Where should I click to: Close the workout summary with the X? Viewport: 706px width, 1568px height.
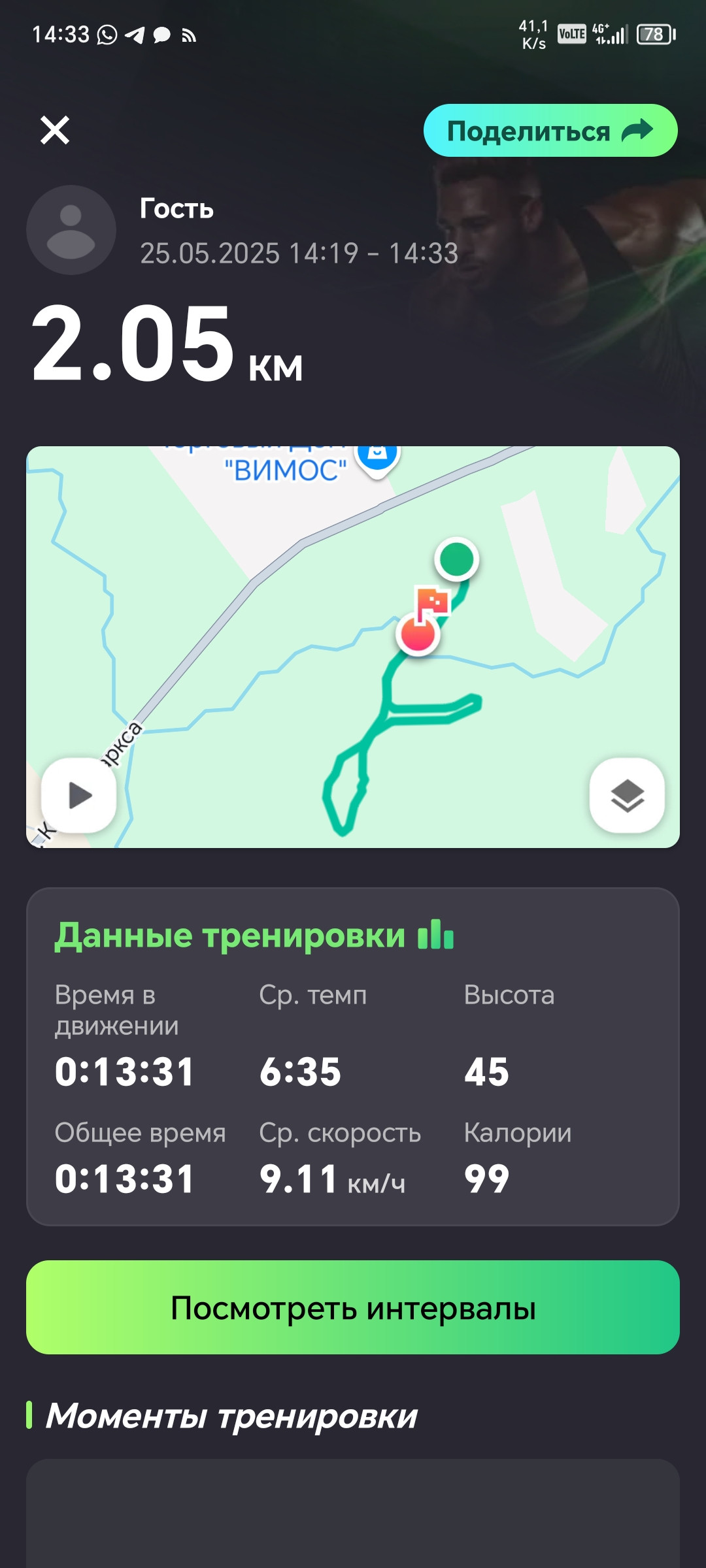55,130
